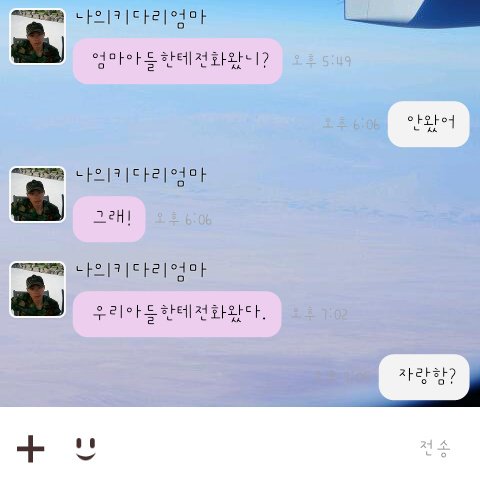Open profile photo beside 그래! message

click(x=37, y=195)
